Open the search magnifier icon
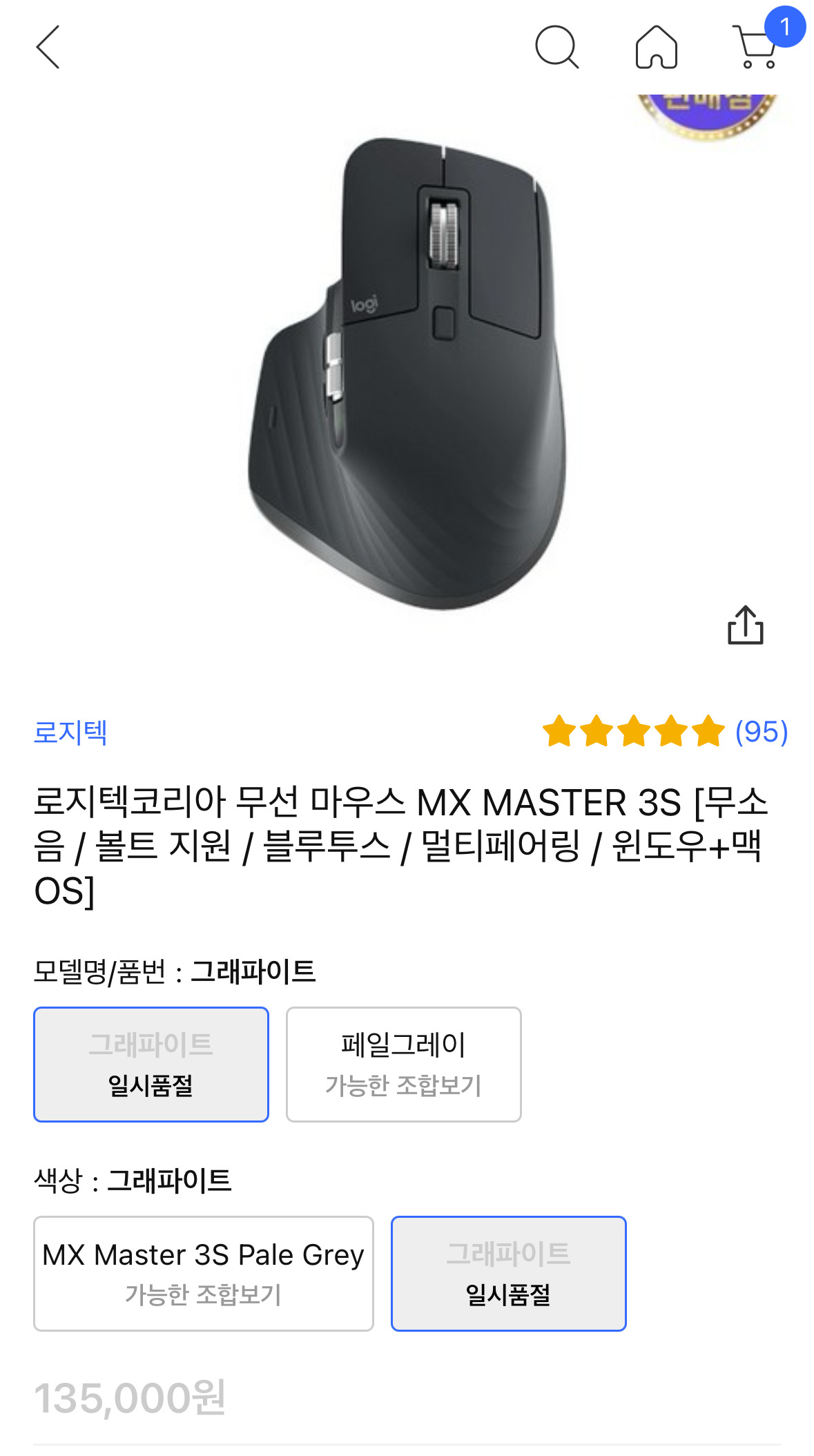Screen dimensions: 814x1456 (556, 47)
